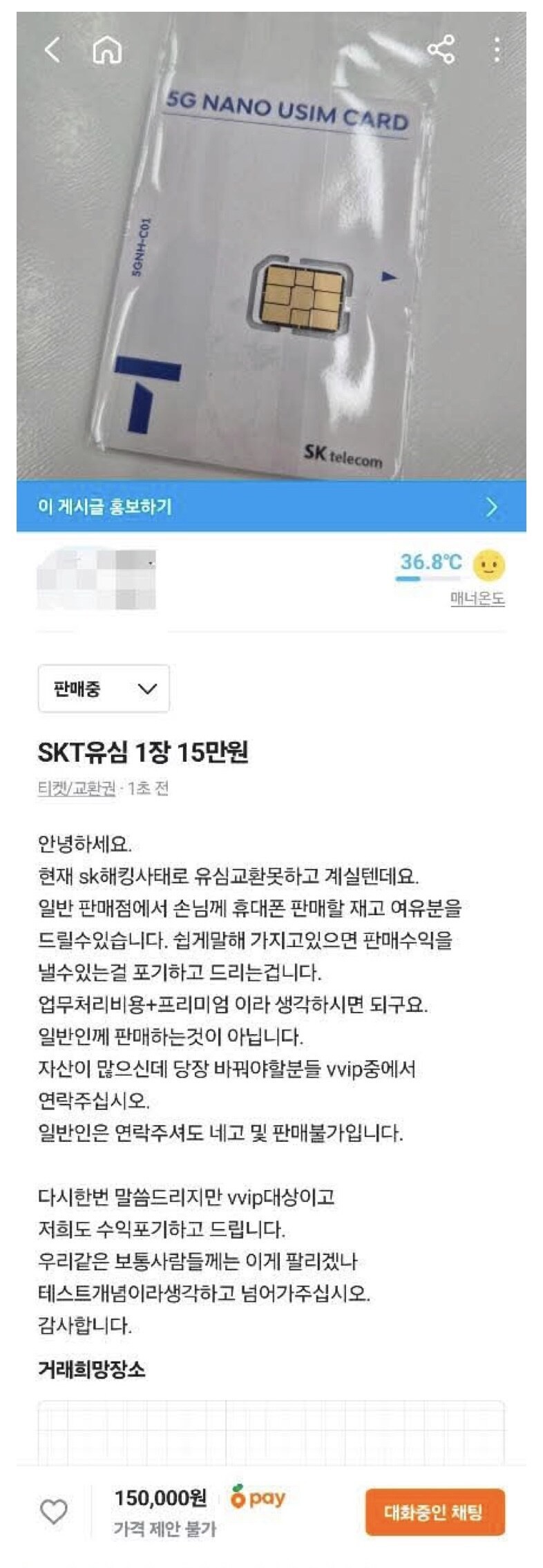
Task: Open the home icon in header
Action: (107, 50)
